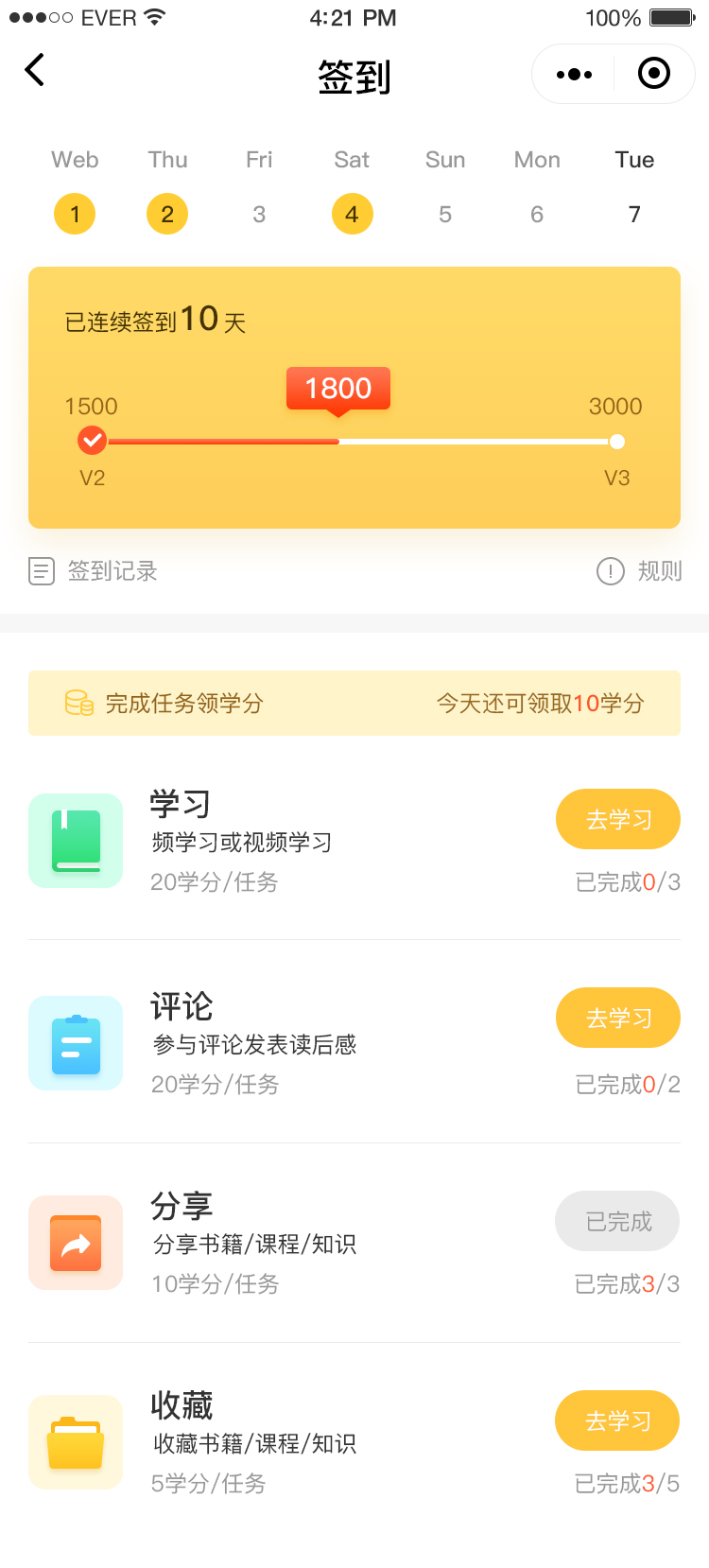Viewport: 709px width, 1568px height.
Task: Tap 去学习 for the 收藏 task
Action: pyautogui.click(x=617, y=1420)
